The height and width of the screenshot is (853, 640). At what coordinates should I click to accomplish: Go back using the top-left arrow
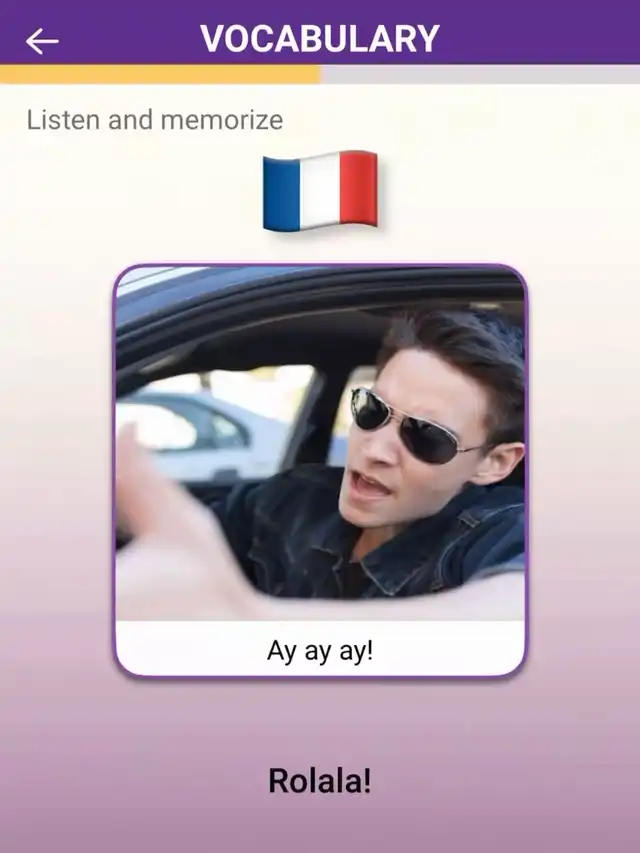pos(42,41)
